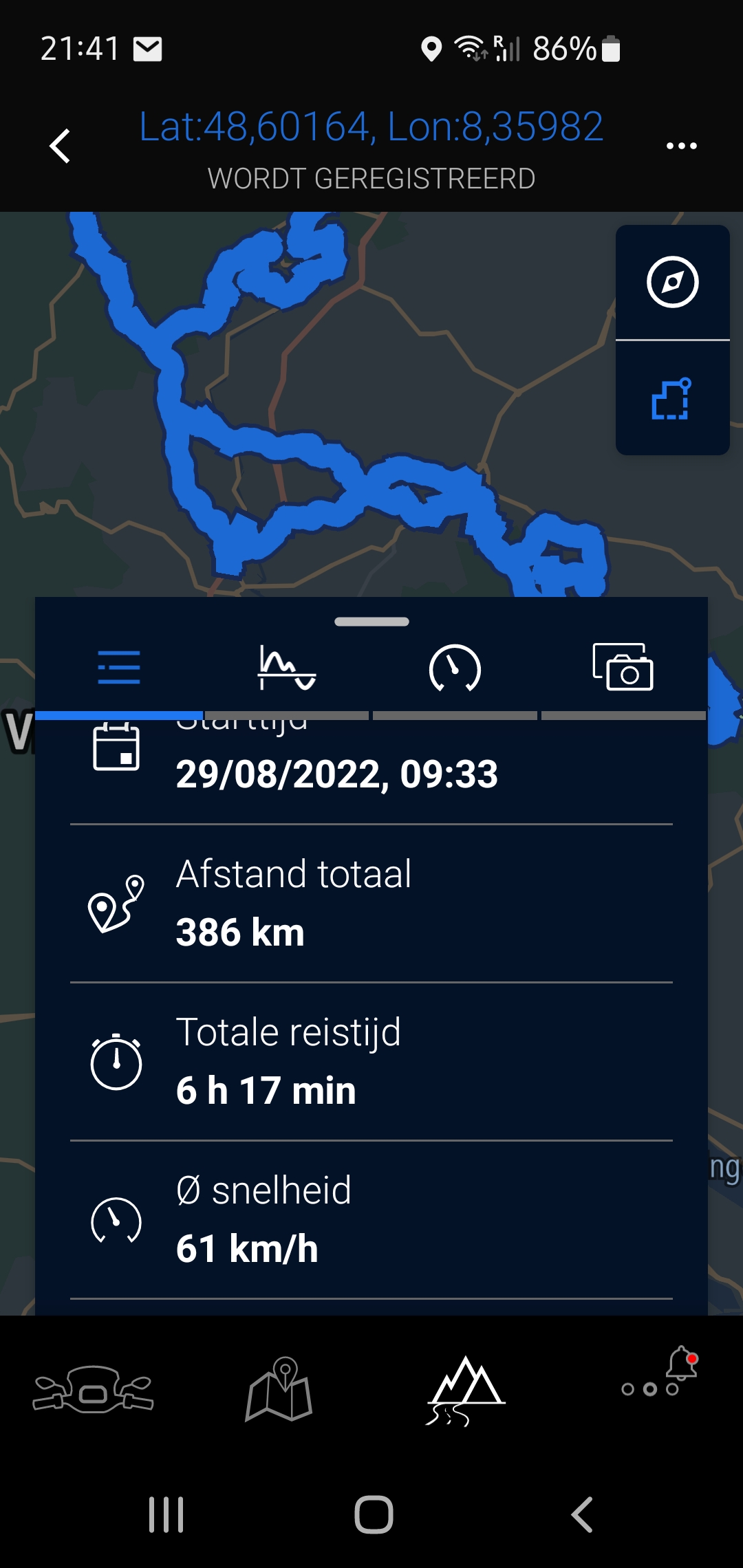The height and width of the screenshot is (1568, 743).
Task: Tap the system home button
Action: [374, 1514]
